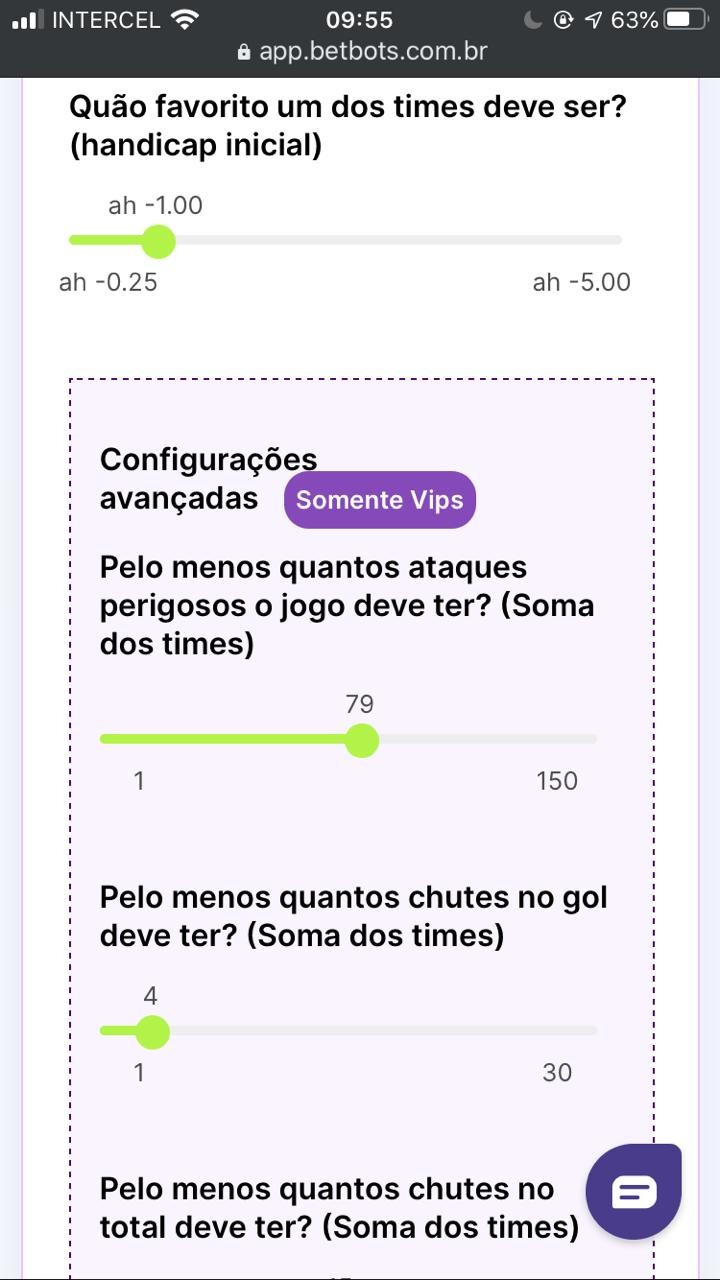Tap the handicap inicial slider handle
The image size is (720, 1280).
(157, 241)
